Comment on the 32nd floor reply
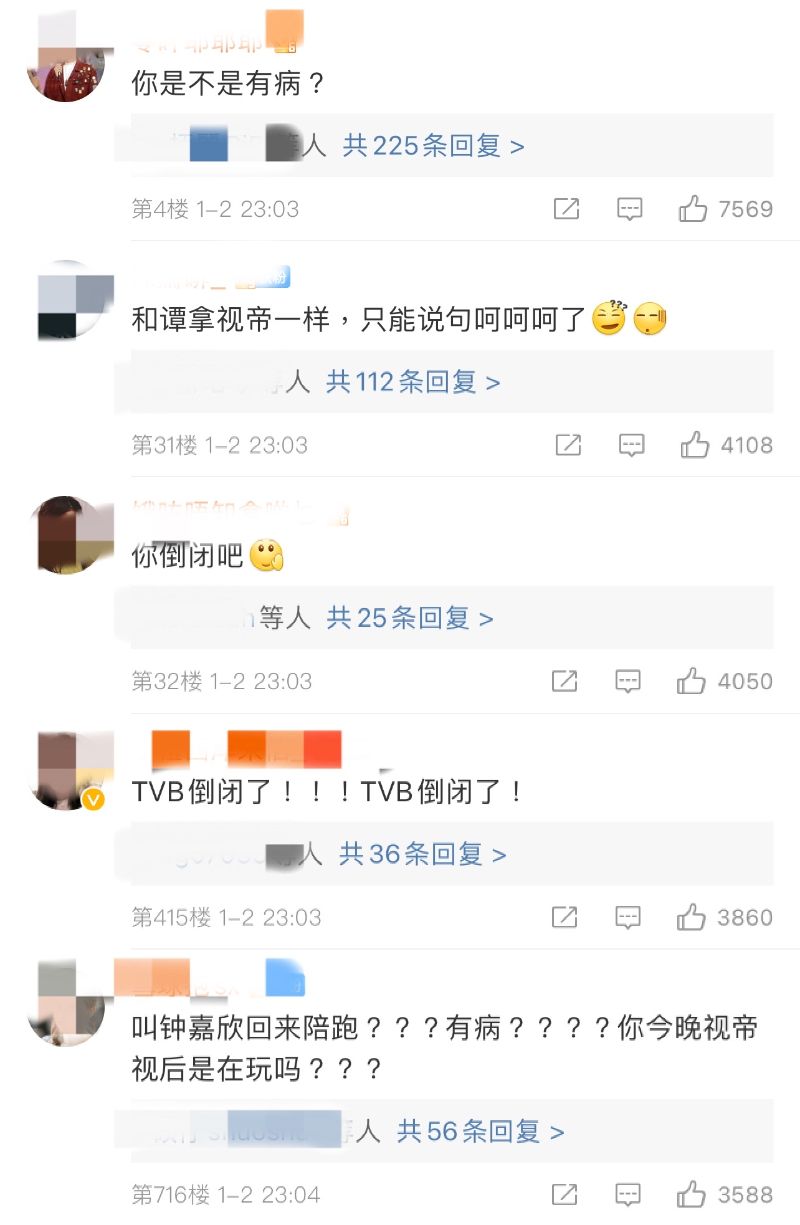800x1225 pixels. pos(627,681)
